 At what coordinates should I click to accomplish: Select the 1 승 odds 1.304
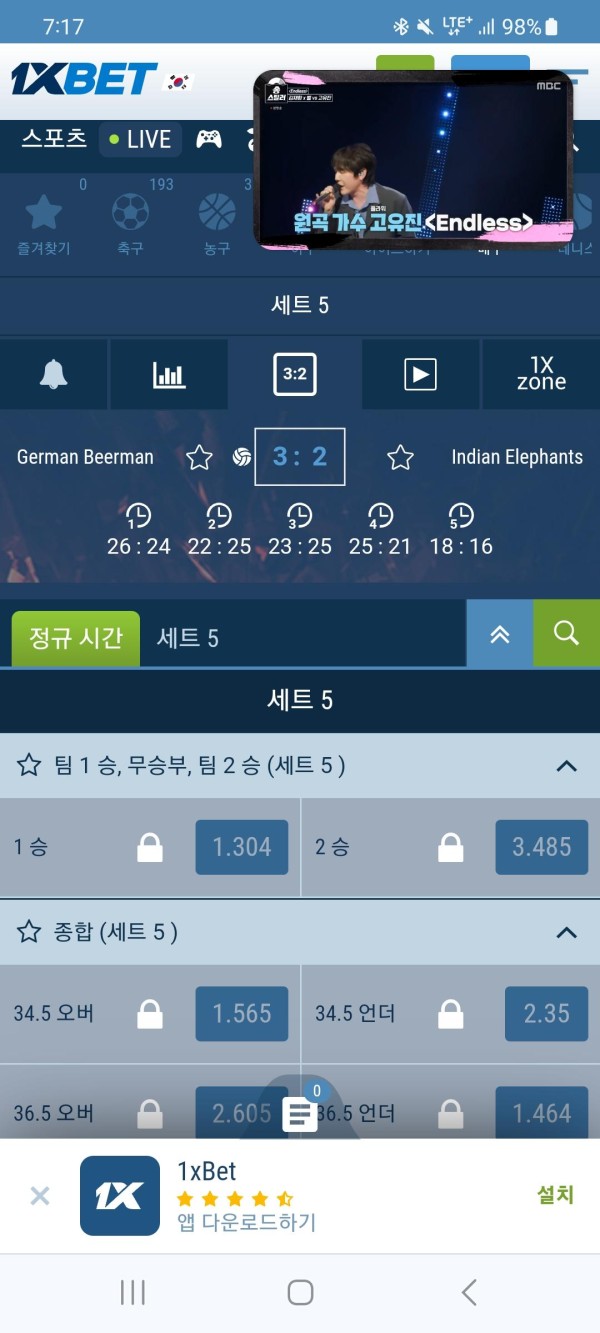click(x=241, y=847)
